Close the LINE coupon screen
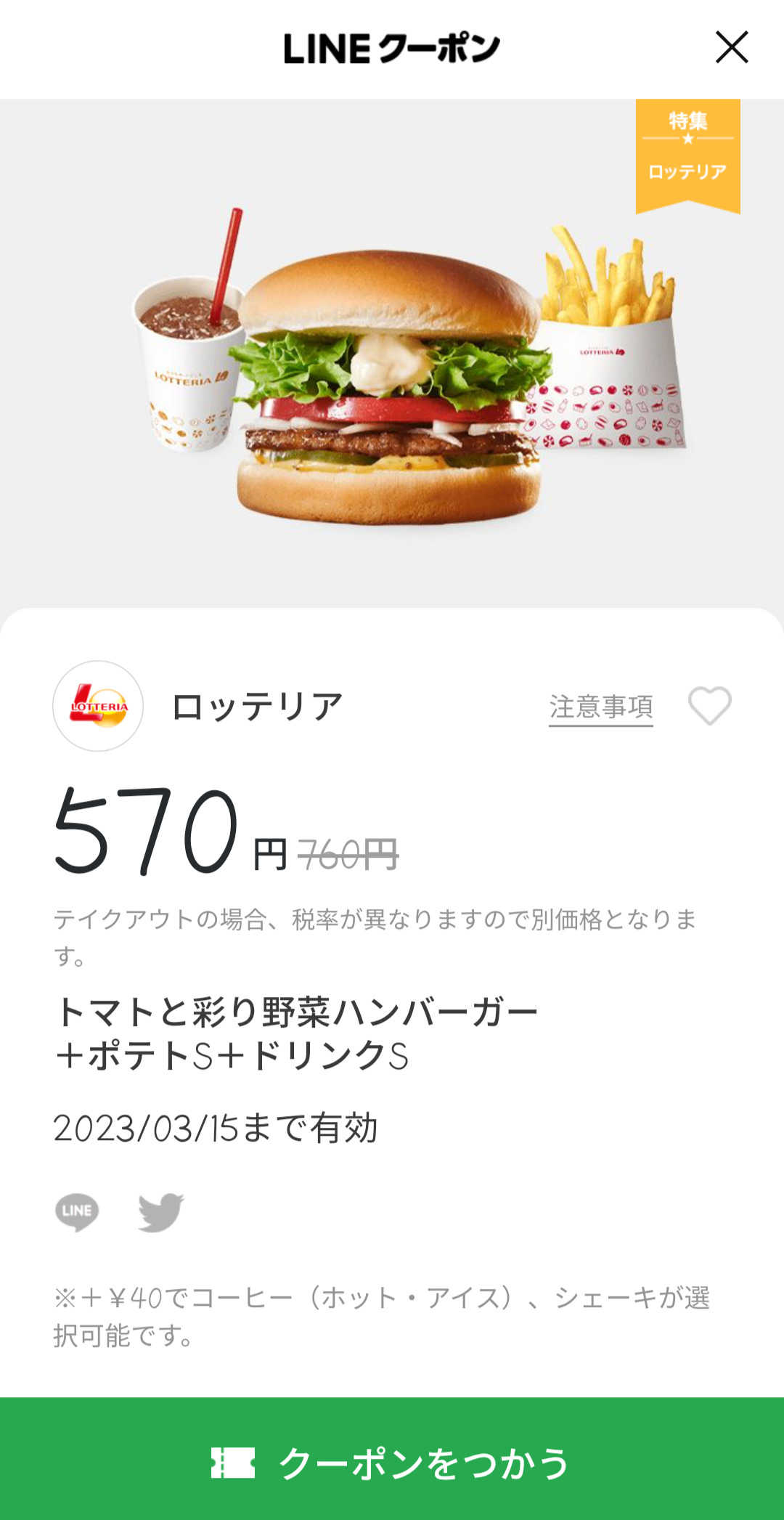 tap(731, 47)
